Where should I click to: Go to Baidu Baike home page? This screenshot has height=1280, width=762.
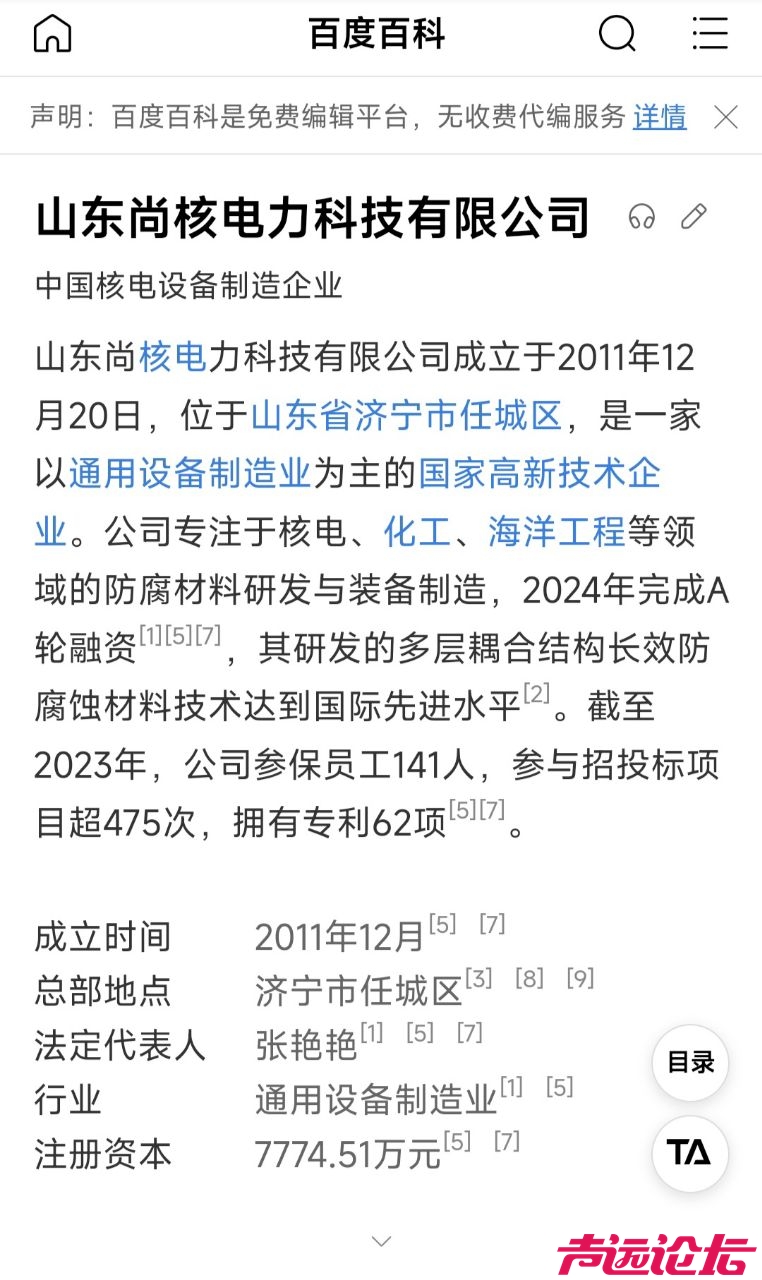52,35
